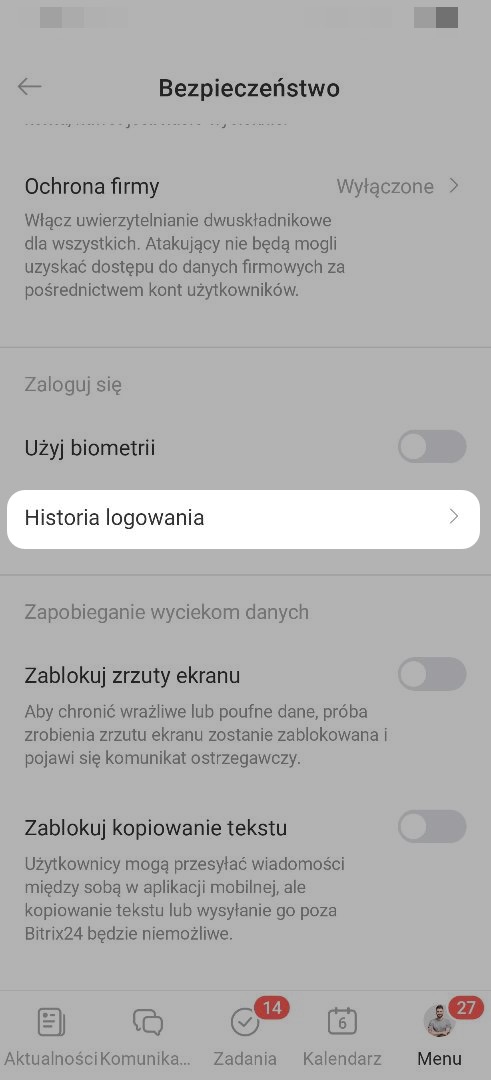The width and height of the screenshot is (491, 1080).
Task: Open the Komunikator tab
Action: (147, 1035)
